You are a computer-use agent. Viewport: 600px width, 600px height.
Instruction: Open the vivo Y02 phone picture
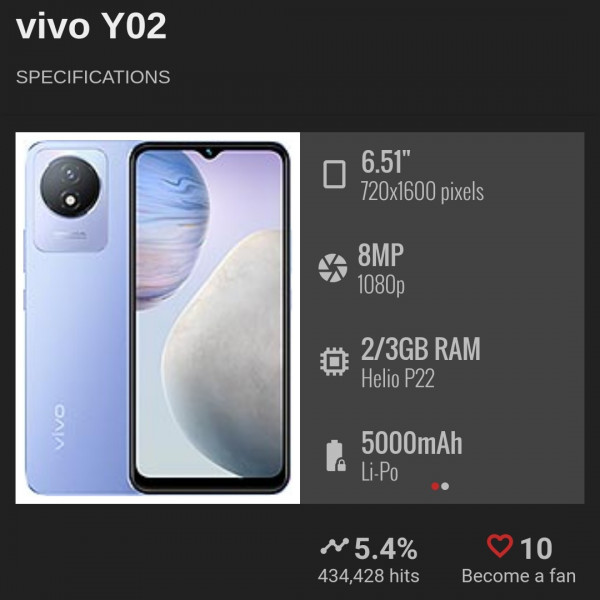click(158, 318)
